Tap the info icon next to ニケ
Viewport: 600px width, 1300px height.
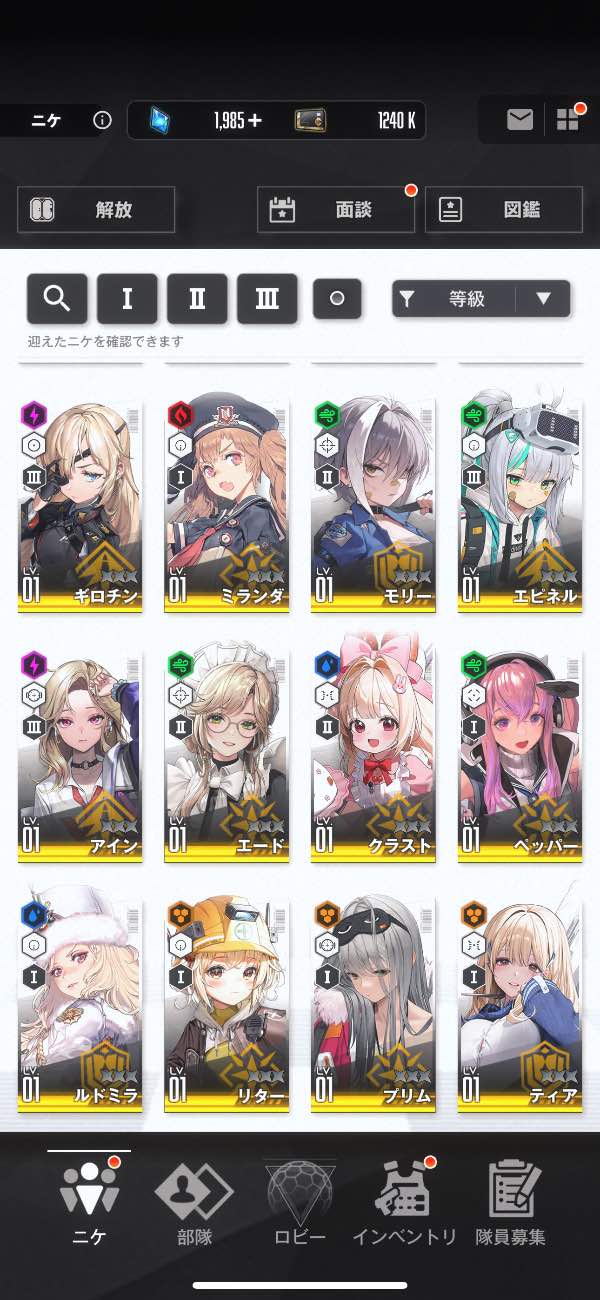[101, 120]
